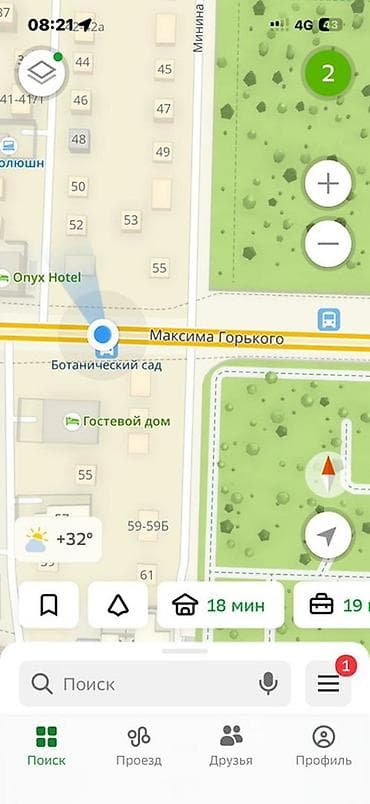Switch to the Друзья tab

coord(231,746)
